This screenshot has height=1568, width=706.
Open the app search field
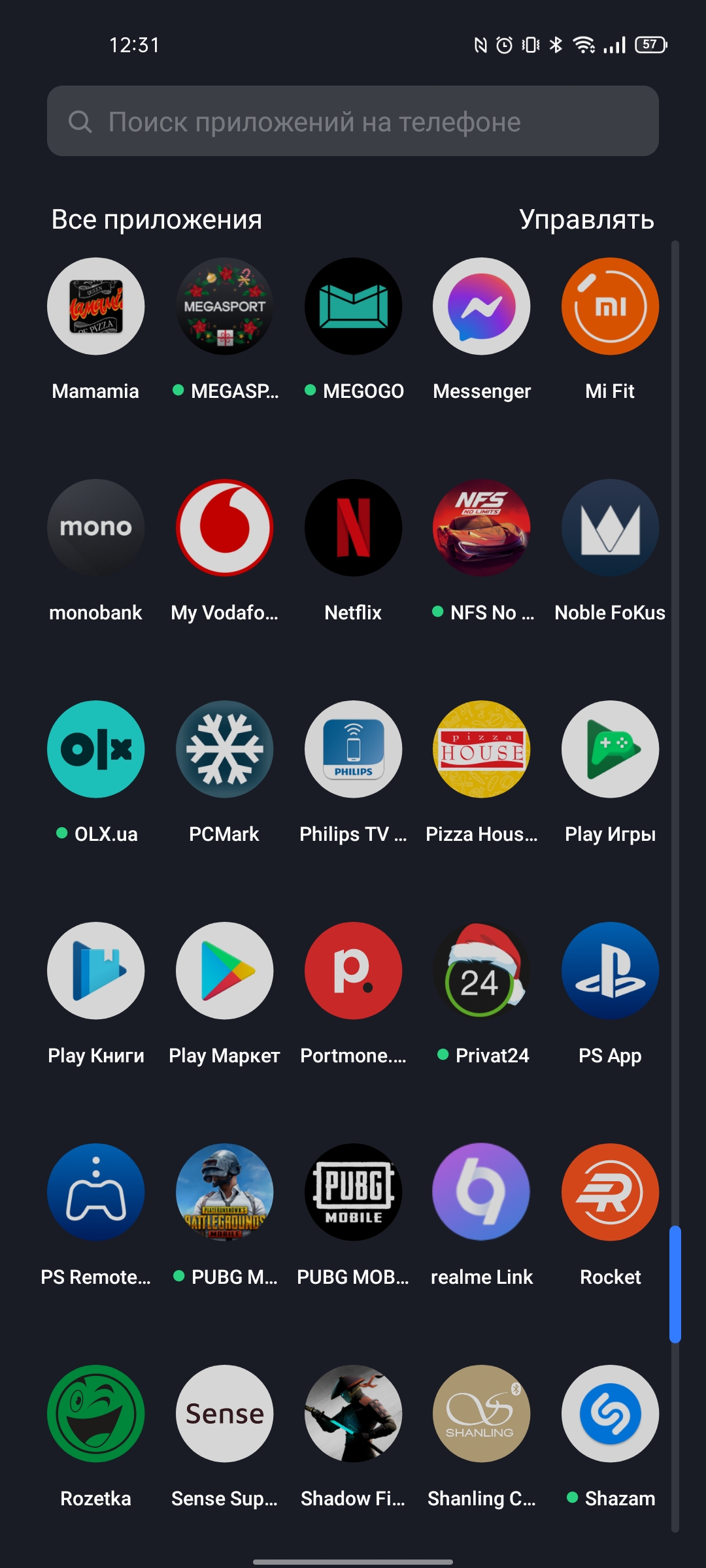pyautogui.click(x=353, y=122)
